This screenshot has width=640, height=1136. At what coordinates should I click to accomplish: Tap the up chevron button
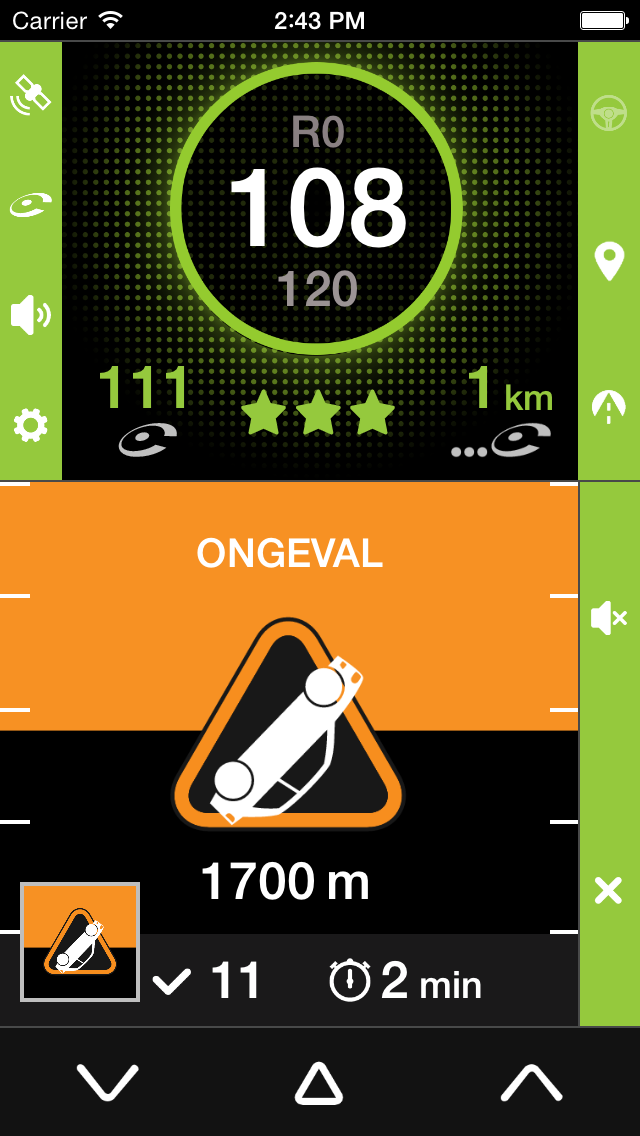(531, 1082)
